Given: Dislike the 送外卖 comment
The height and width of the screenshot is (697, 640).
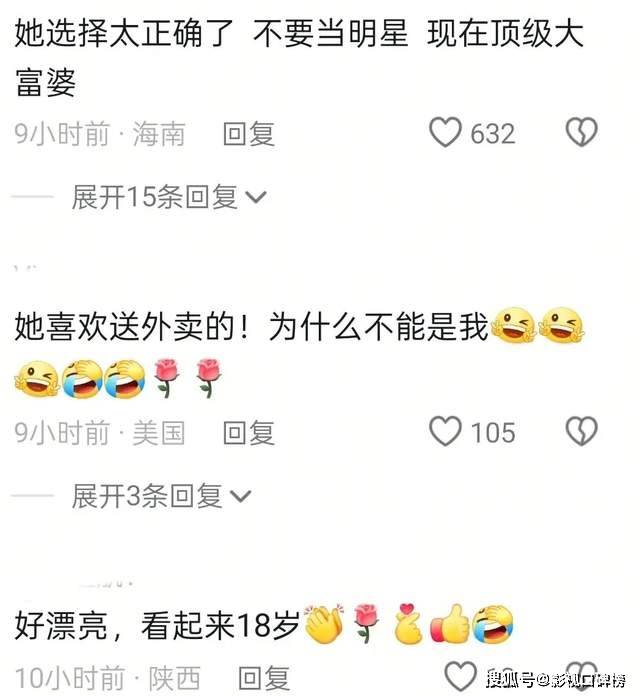Looking at the screenshot, I should [x=581, y=432].
